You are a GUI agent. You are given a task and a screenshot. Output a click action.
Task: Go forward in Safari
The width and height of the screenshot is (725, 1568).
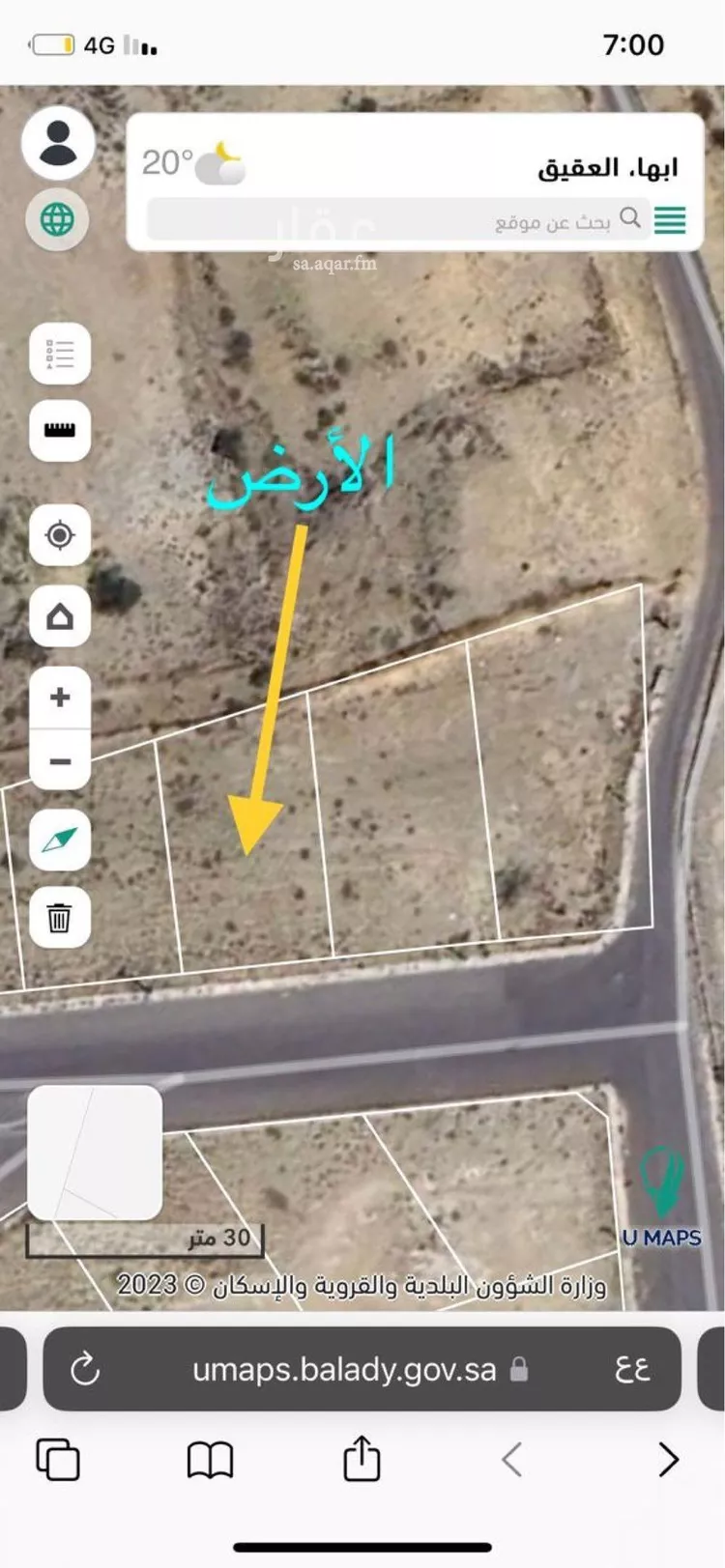668,1459
